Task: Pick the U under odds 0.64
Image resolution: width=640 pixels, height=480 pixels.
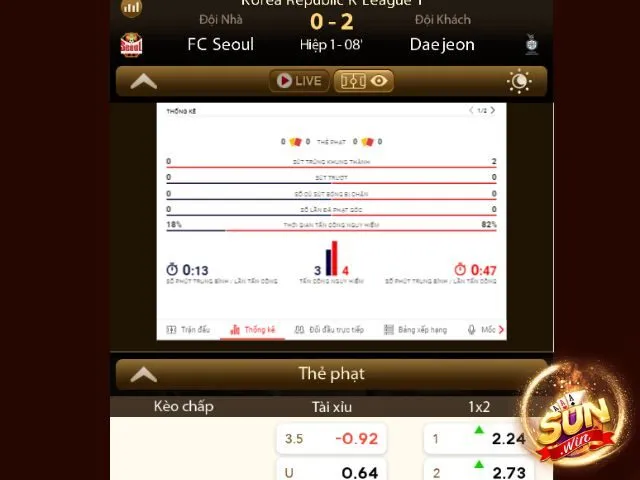Action: tap(332, 472)
